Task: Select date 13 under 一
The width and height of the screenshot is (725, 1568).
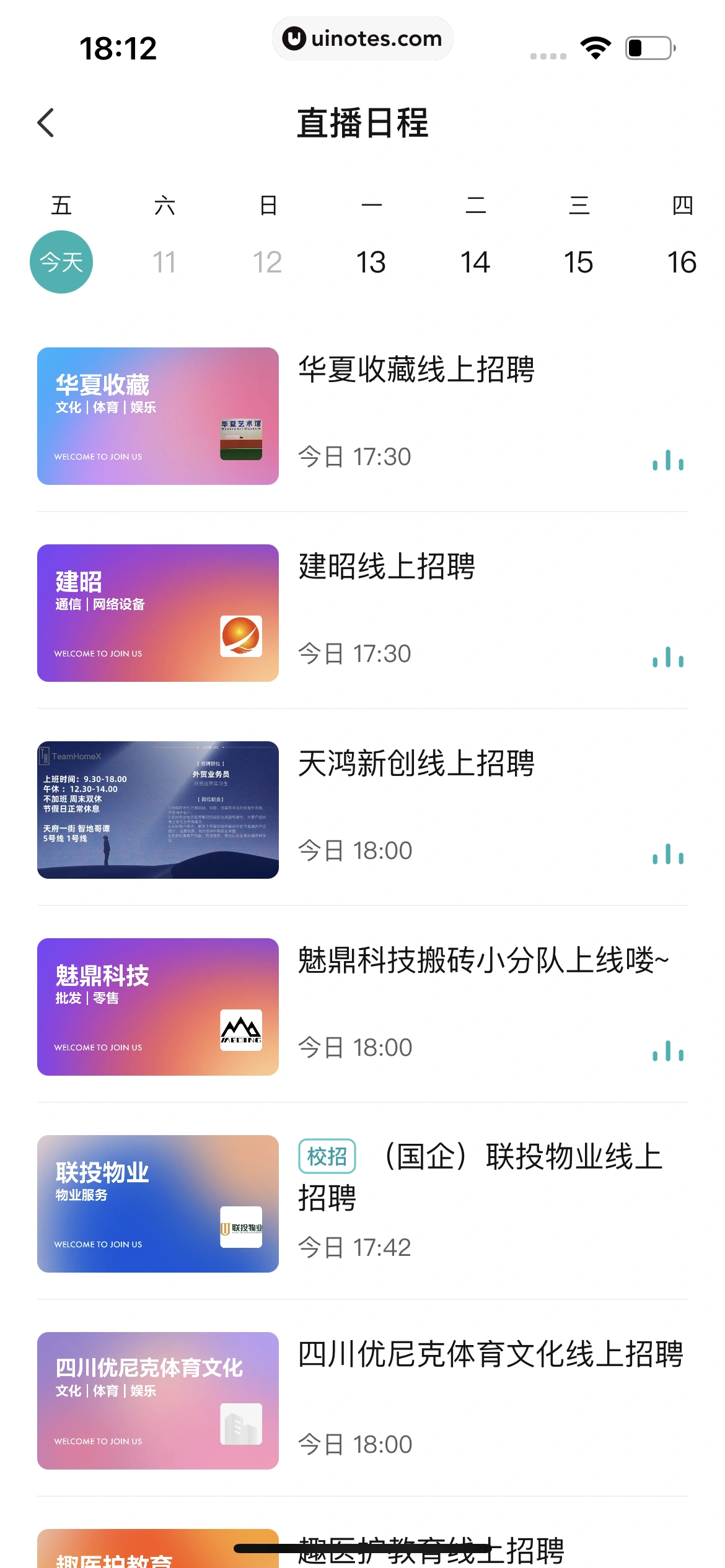Action: pyautogui.click(x=371, y=261)
